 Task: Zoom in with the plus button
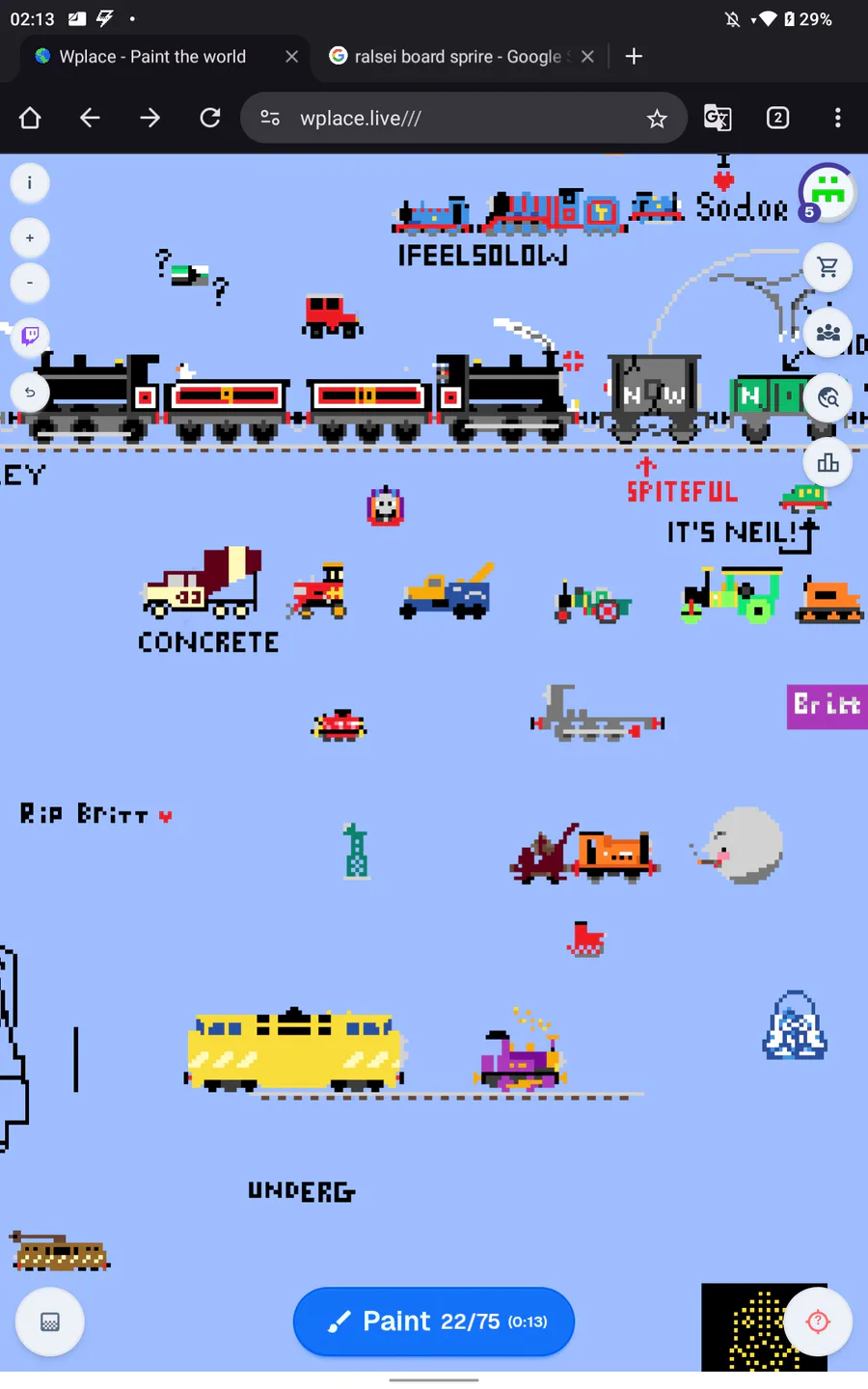click(30, 238)
